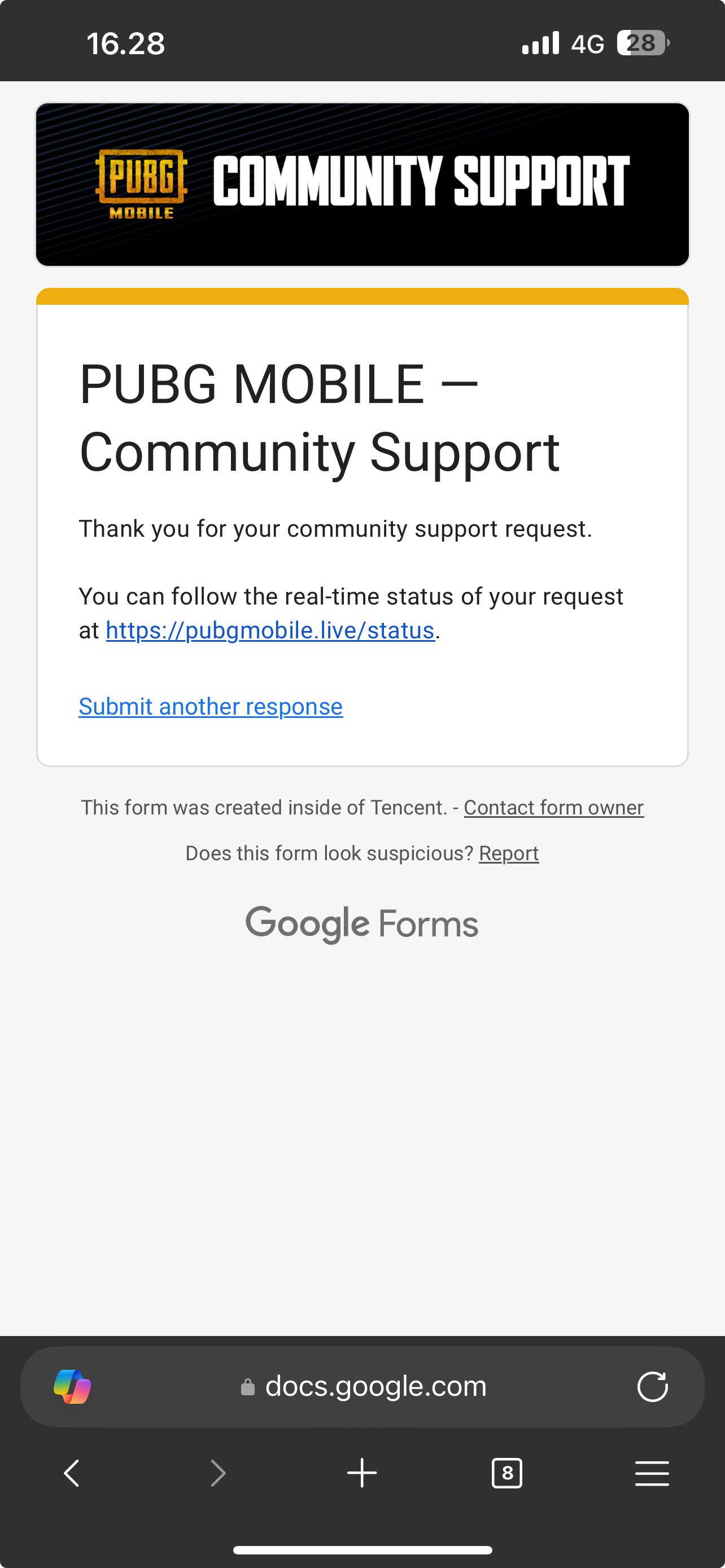Open the browser menu

[652, 1474]
